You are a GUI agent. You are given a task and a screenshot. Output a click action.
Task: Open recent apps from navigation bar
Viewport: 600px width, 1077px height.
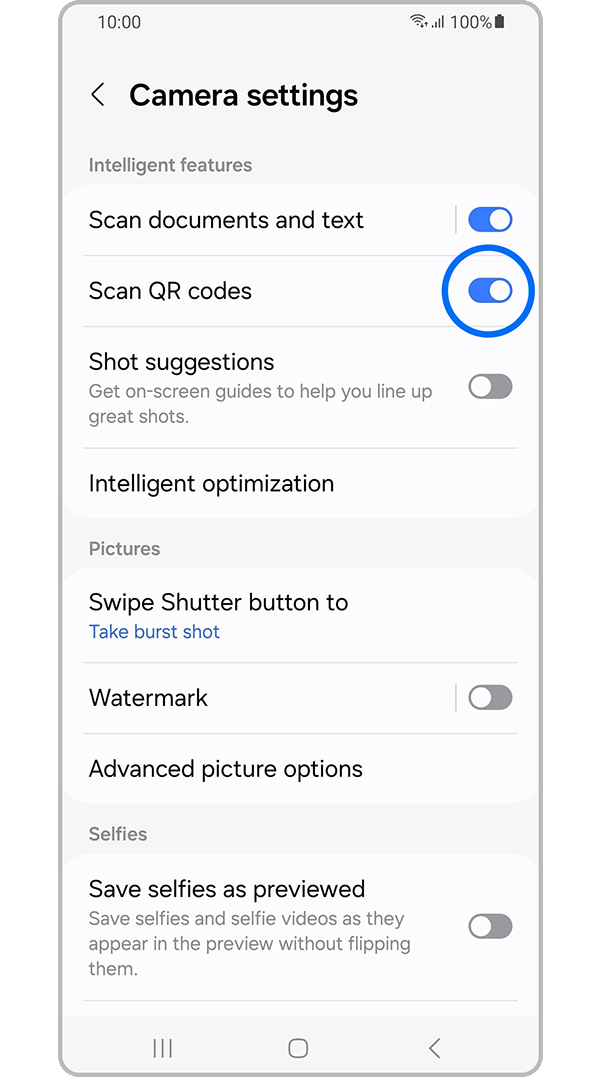[x=163, y=1048]
